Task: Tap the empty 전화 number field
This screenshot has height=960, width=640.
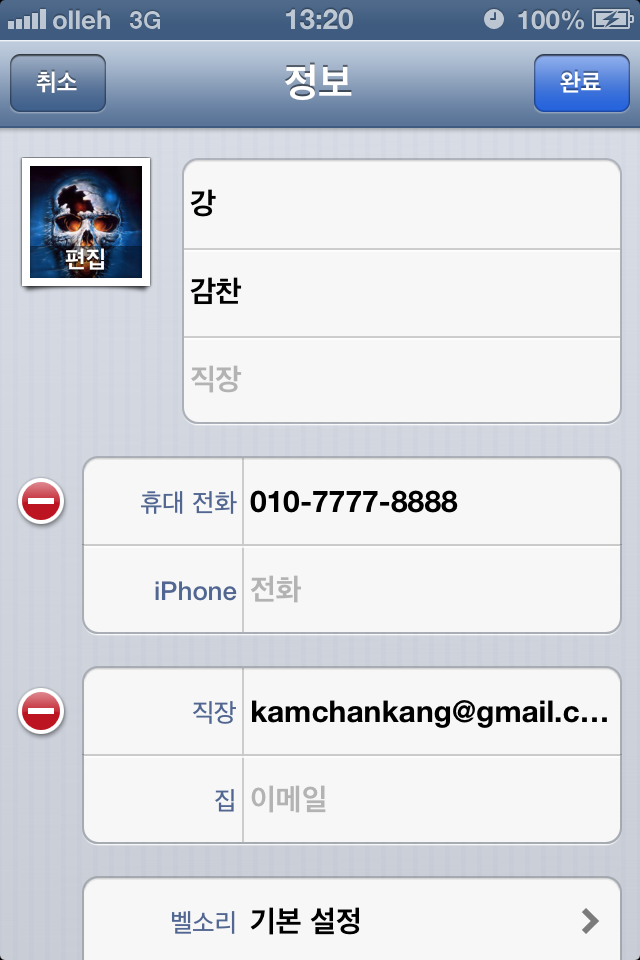Action: 430,590
